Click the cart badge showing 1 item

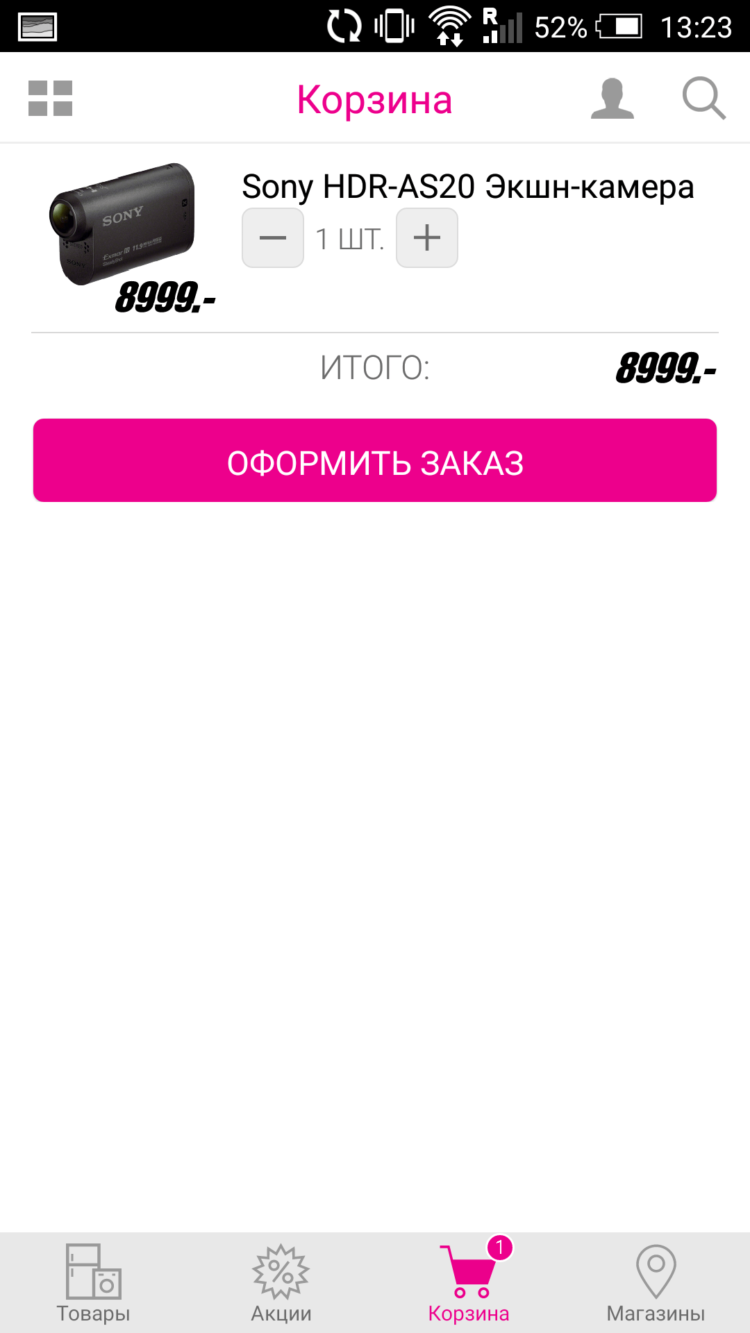point(499,1249)
